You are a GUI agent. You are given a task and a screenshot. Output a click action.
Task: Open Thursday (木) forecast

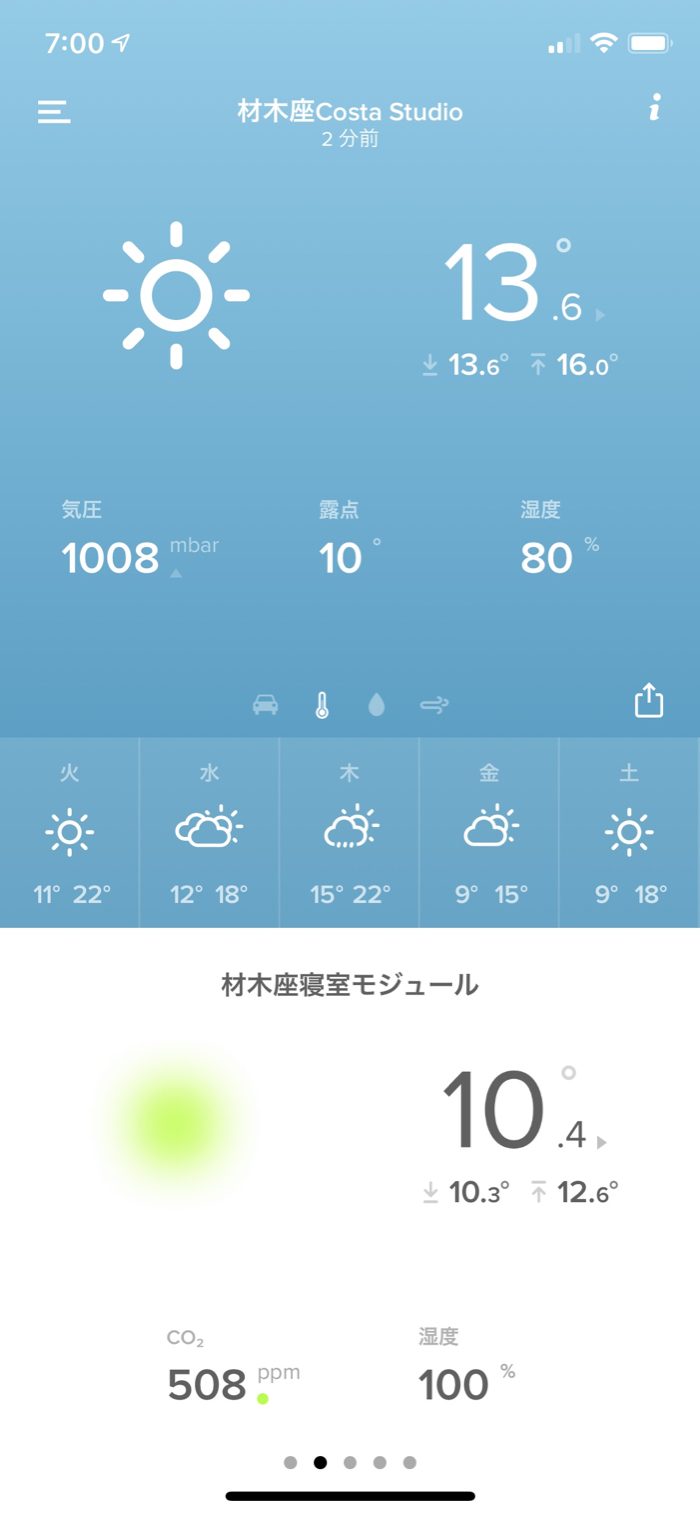(x=349, y=832)
